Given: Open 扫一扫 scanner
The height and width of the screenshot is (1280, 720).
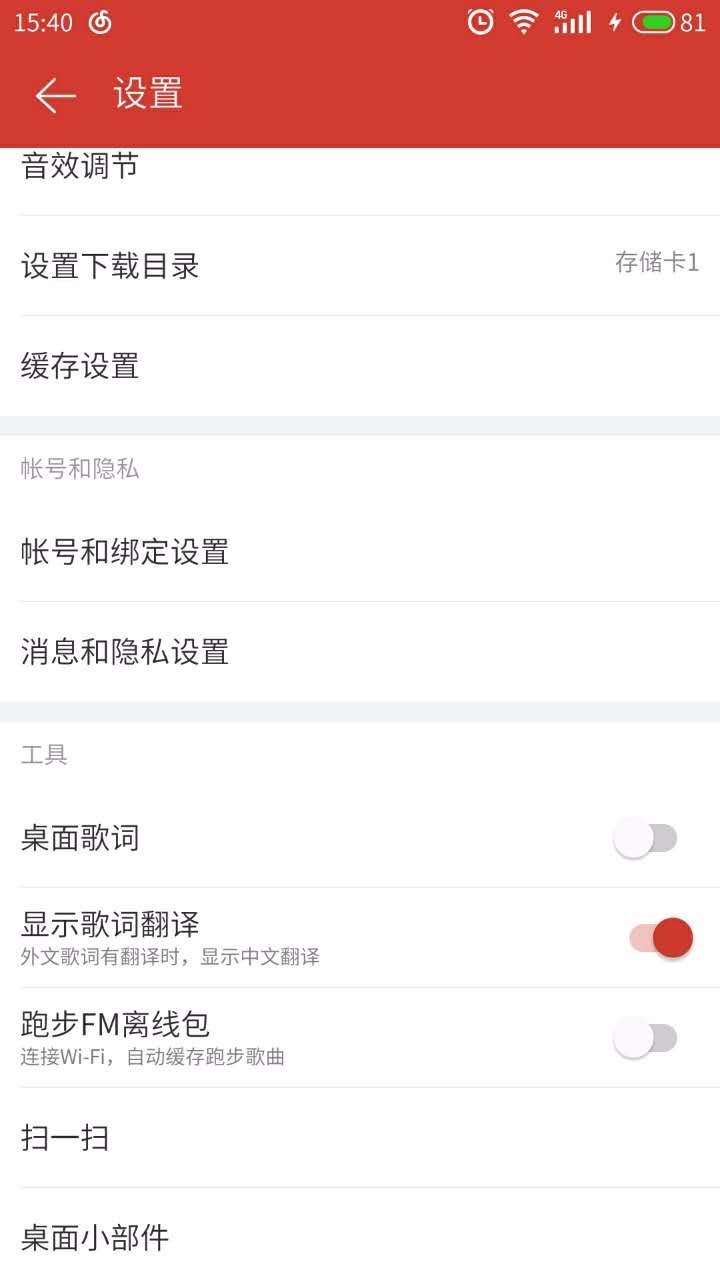Looking at the screenshot, I should [x=360, y=1138].
